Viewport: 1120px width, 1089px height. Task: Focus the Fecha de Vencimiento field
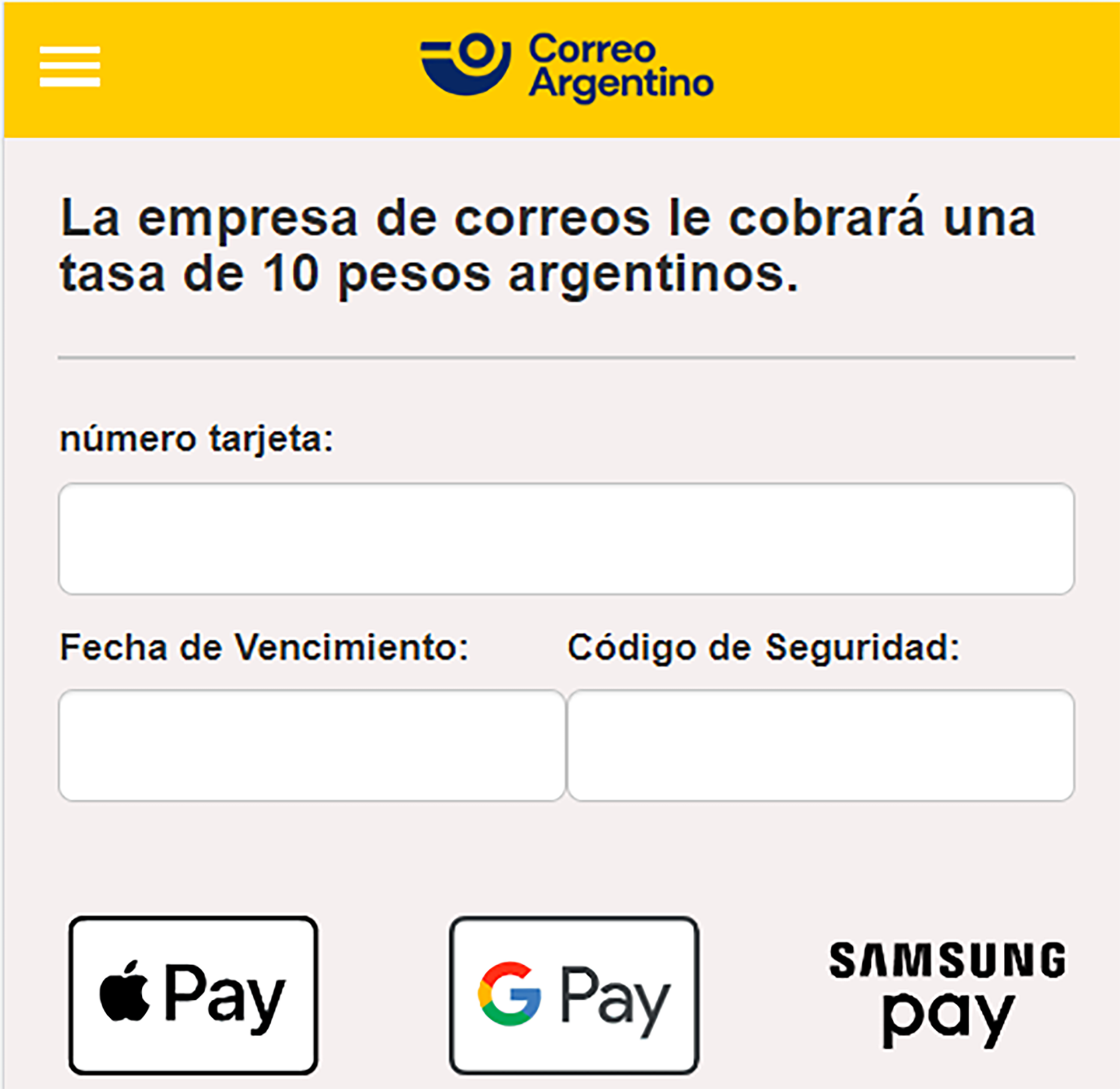click(311, 745)
